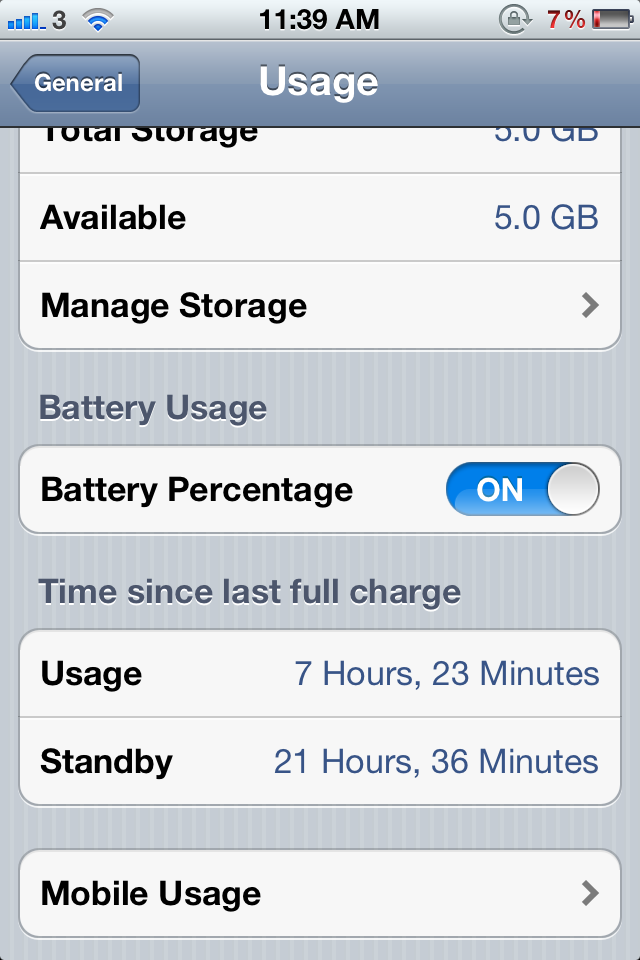Image resolution: width=640 pixels, height=960 pixels.
Task: Go back to General settings
Action: (76, 83)
